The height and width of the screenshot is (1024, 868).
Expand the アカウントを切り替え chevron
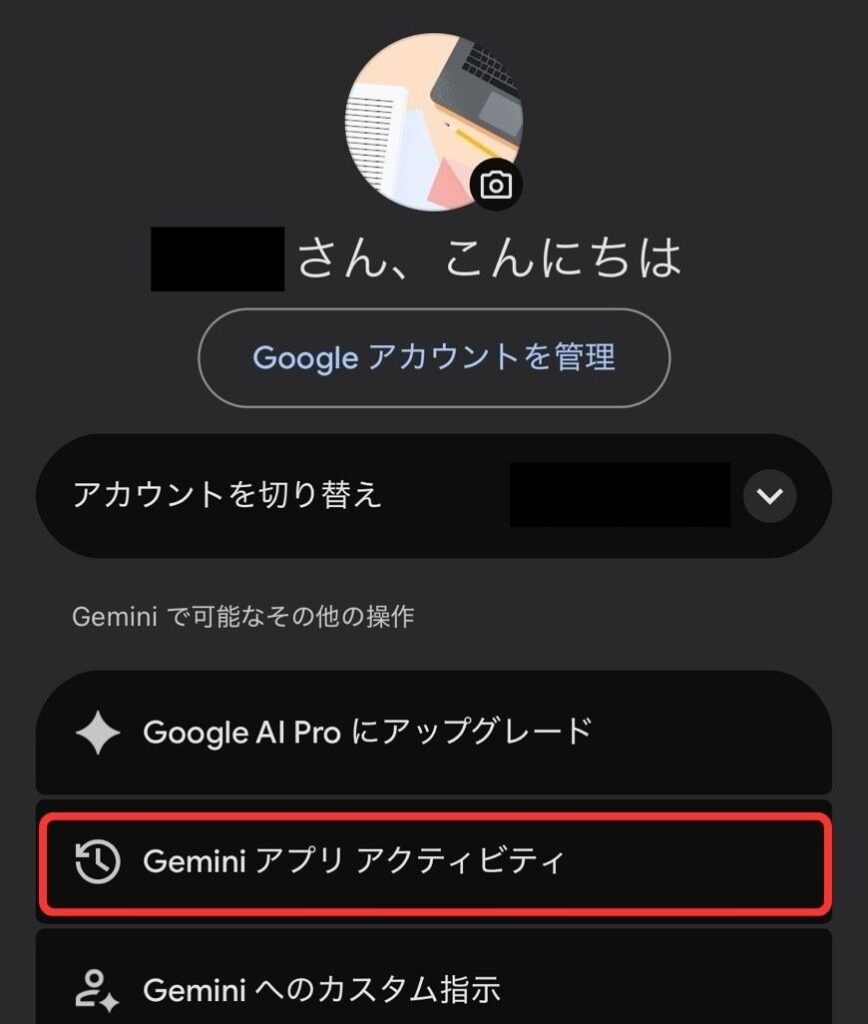pos(769,496)
